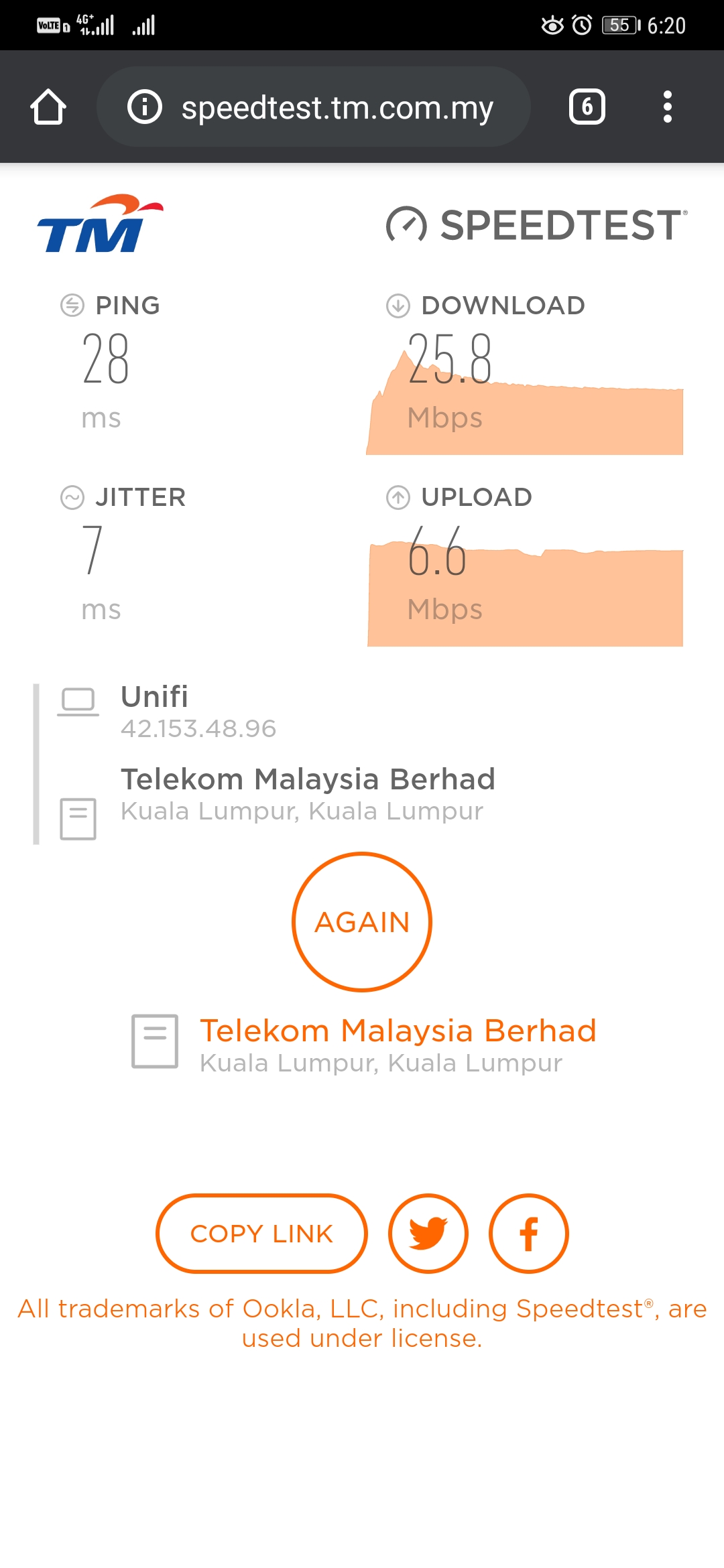Run the speed test again
724x1568 pixels.
click(x=362, y=922)
